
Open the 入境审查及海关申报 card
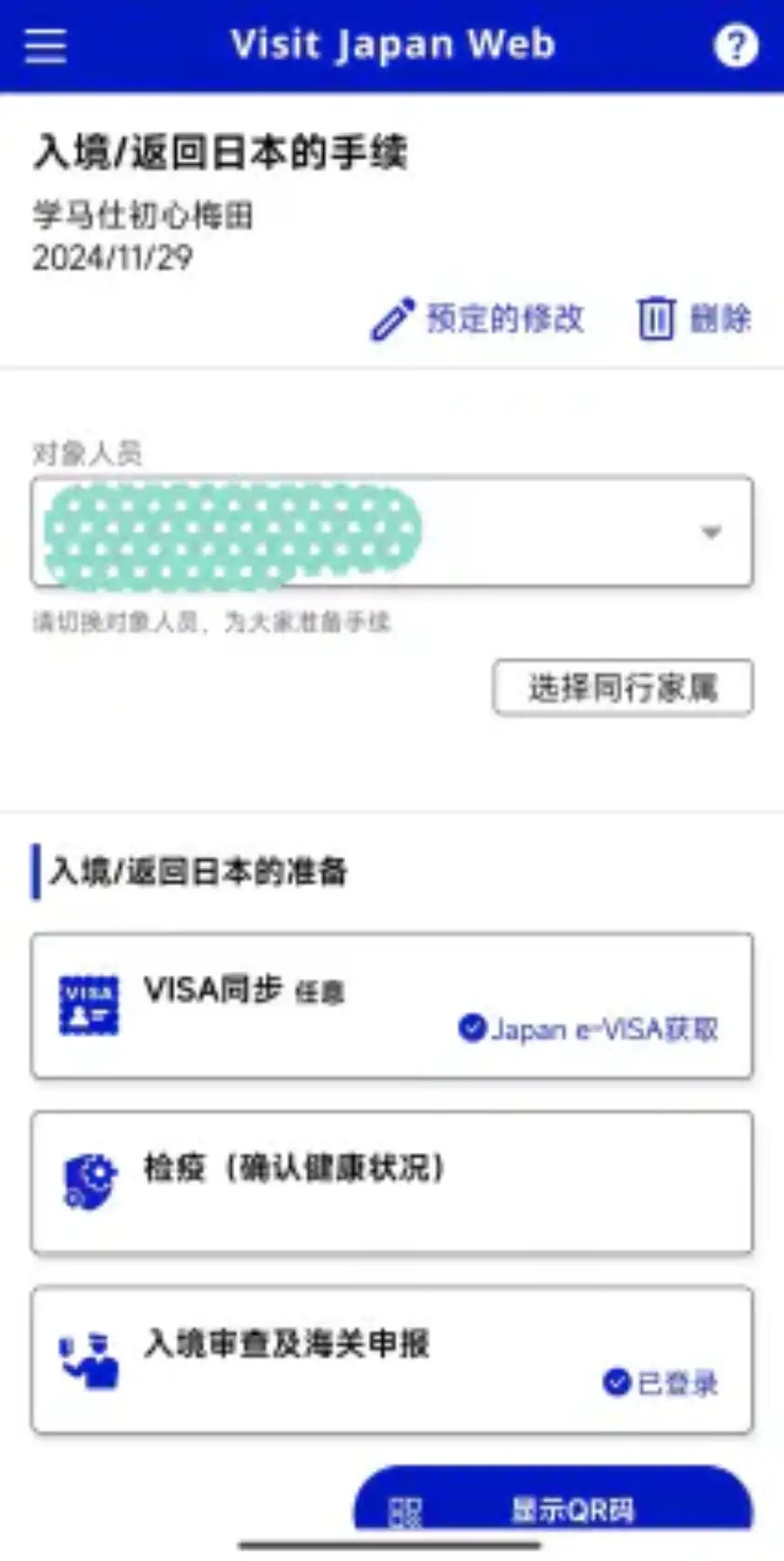pyautogui.click(x=392, y=1360)
